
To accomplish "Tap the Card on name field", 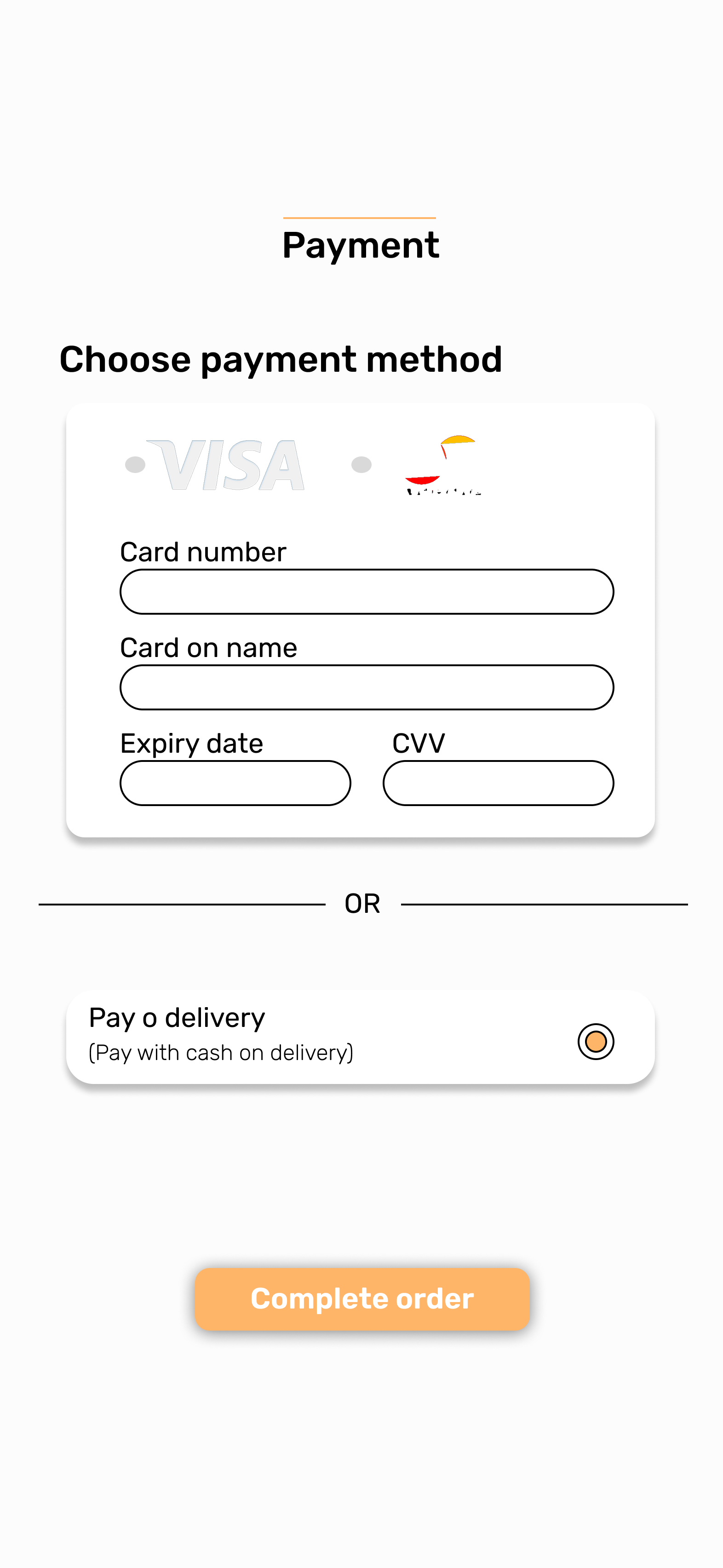I will 367,687.
